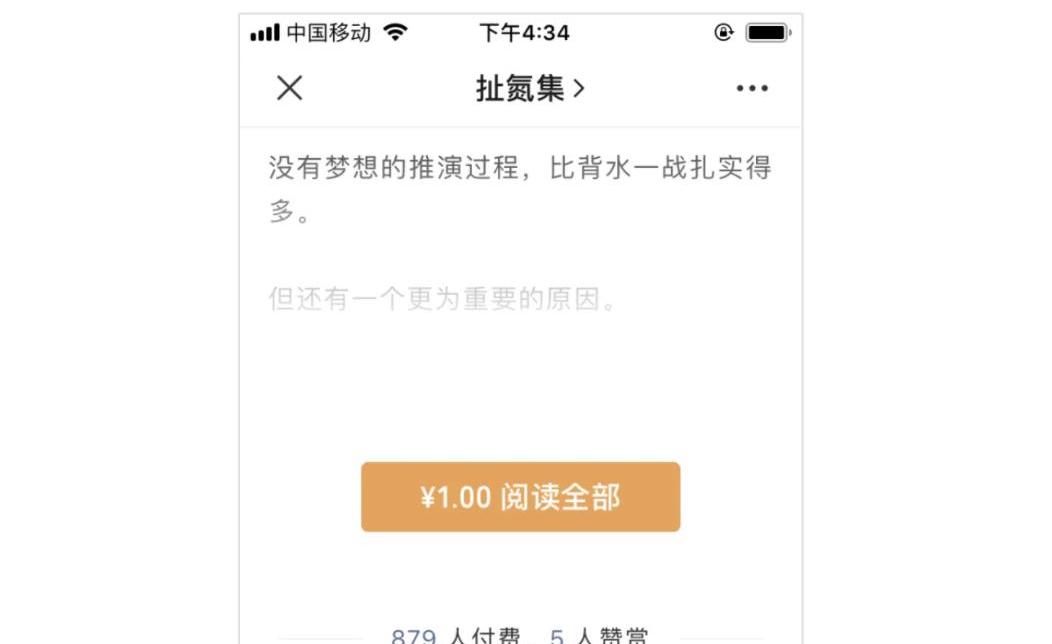Open the 扯氮集 account page
The width and height of the screenshot is (1052, 644).
click(529, 88)
